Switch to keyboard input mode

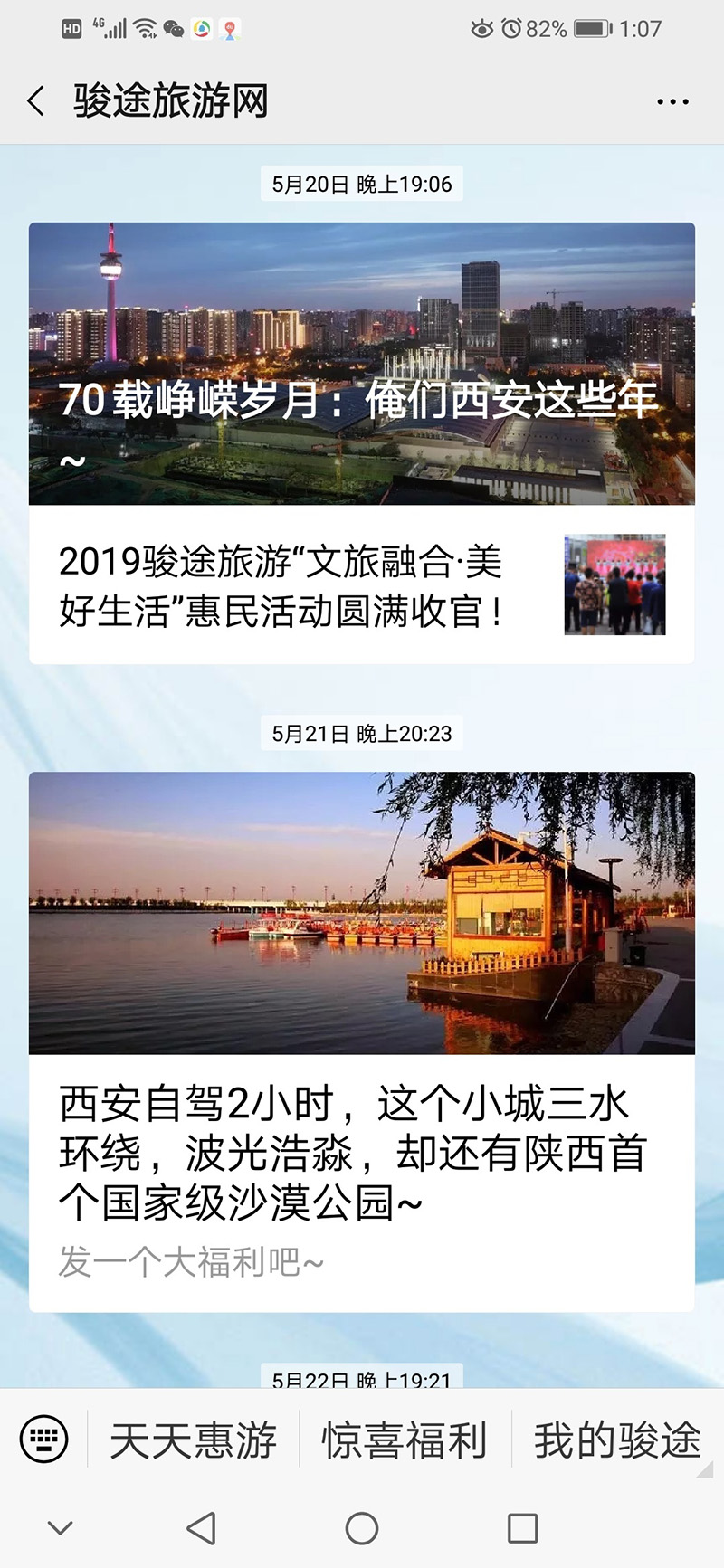43,1439
